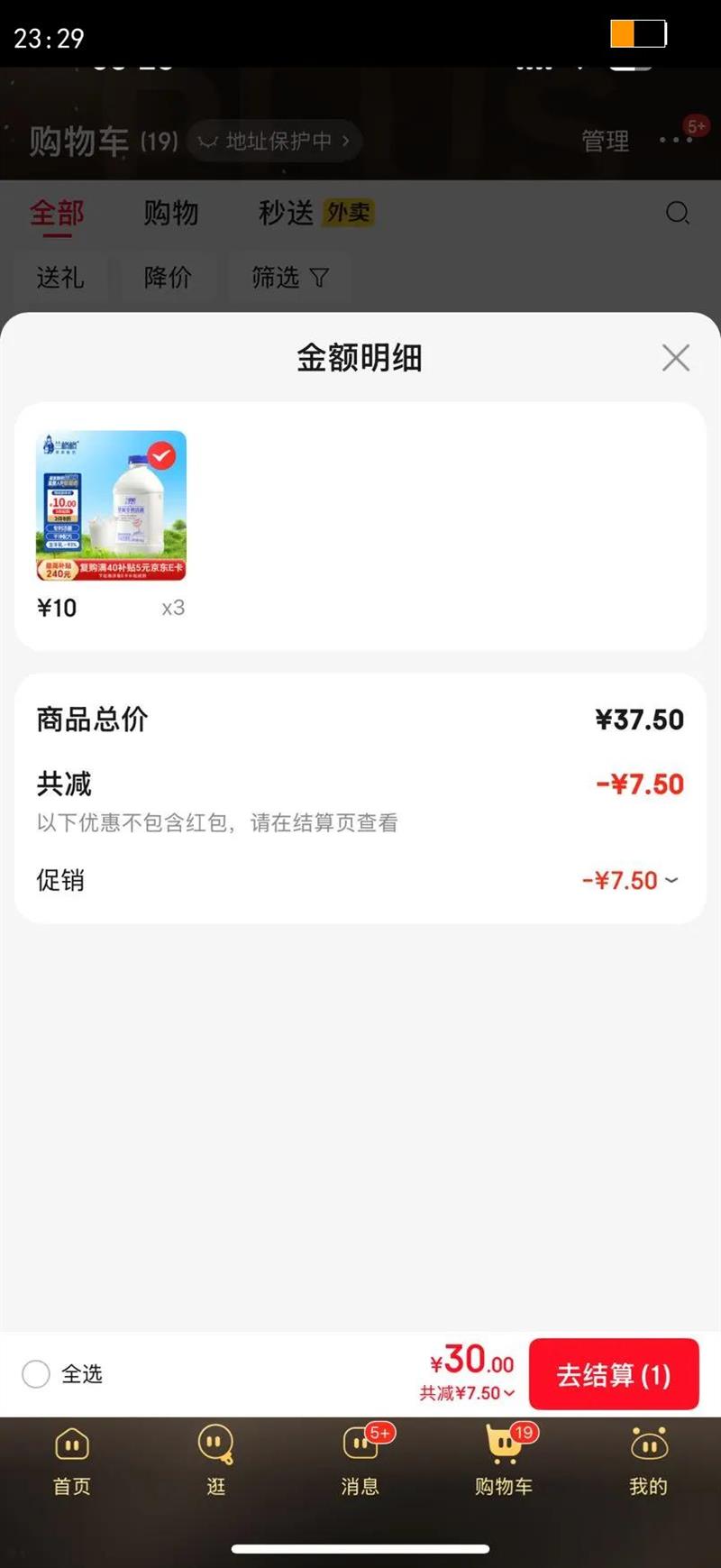The width and height of the screenshot is (721, 1568).
Task: Tap the 去结算 checkout button
Action: coord(614,1374)
